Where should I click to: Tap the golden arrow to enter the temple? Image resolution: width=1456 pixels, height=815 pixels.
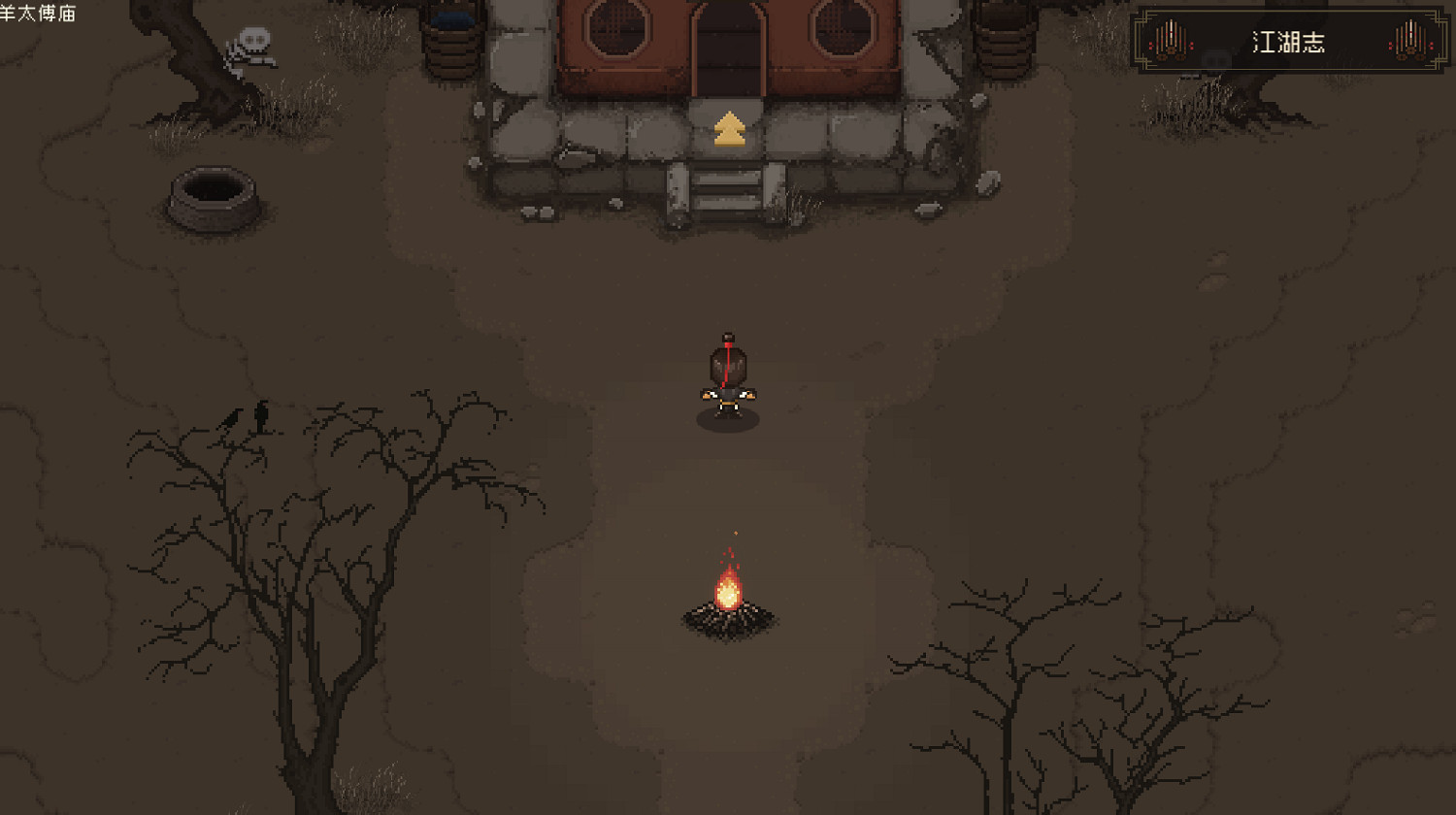729,129
